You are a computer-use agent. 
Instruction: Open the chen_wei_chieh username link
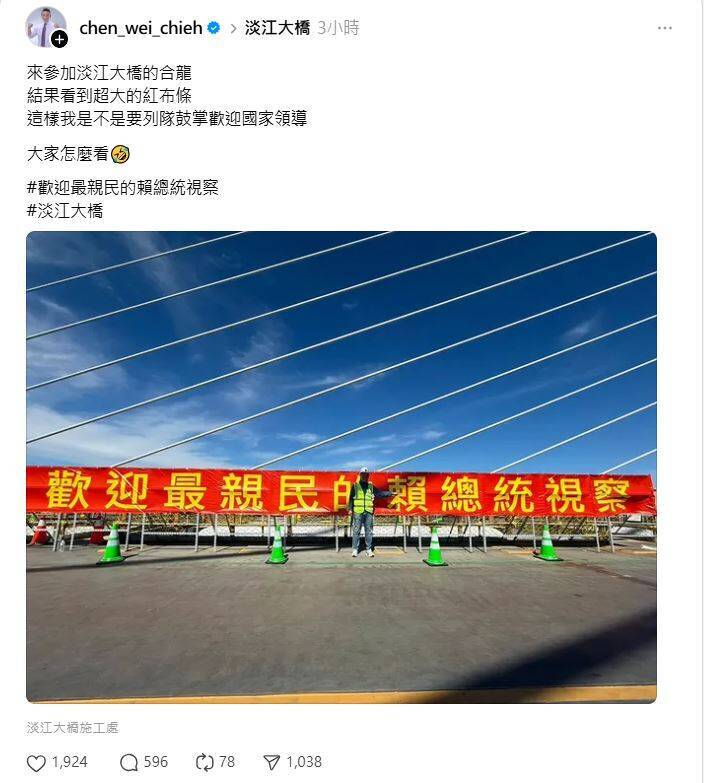coord(140,28)
